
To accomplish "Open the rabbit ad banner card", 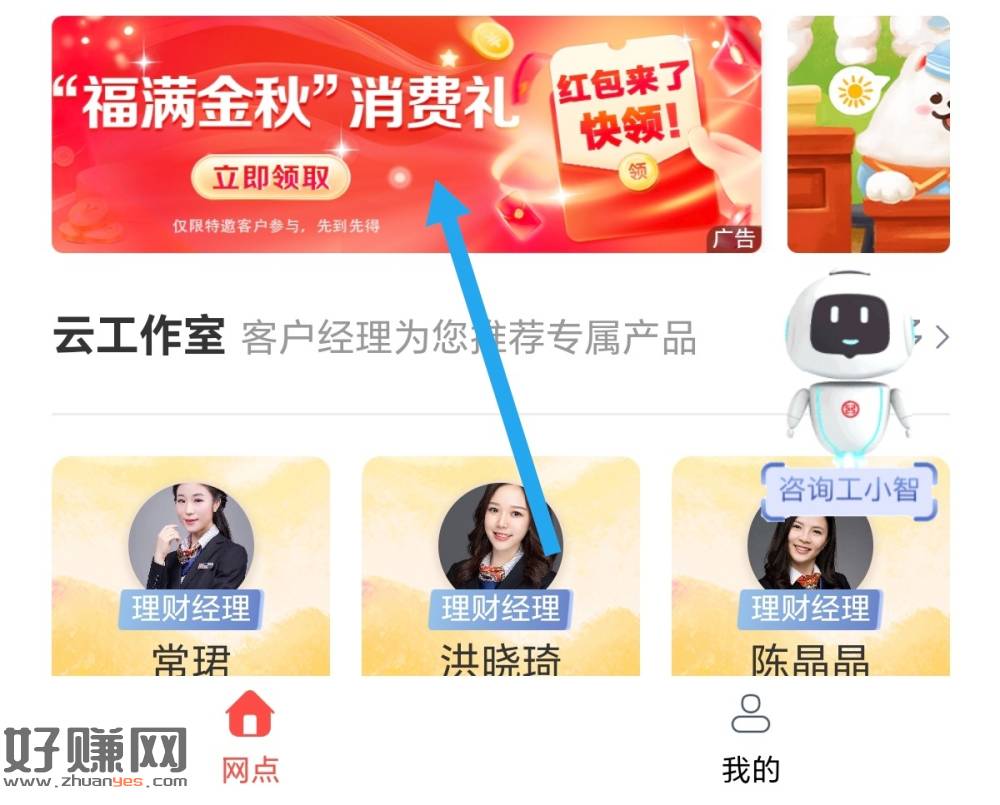I will (868, 135).
